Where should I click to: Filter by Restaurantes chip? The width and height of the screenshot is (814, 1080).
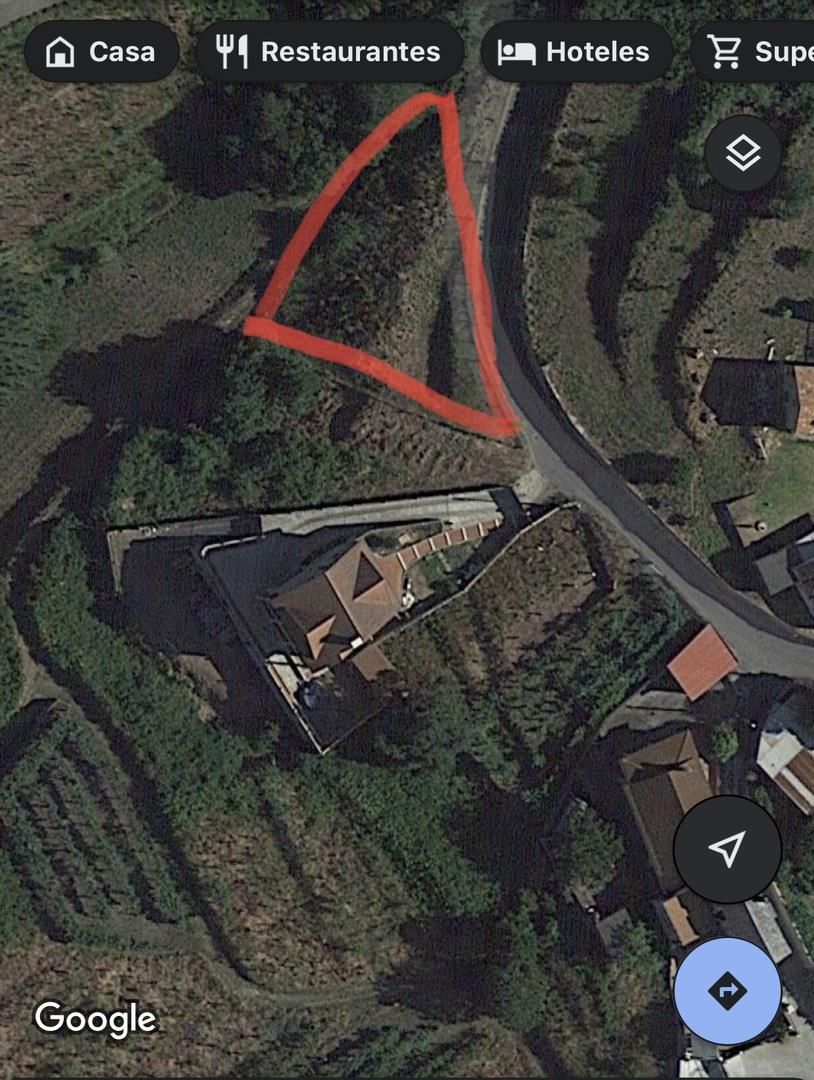coord(329,51)
